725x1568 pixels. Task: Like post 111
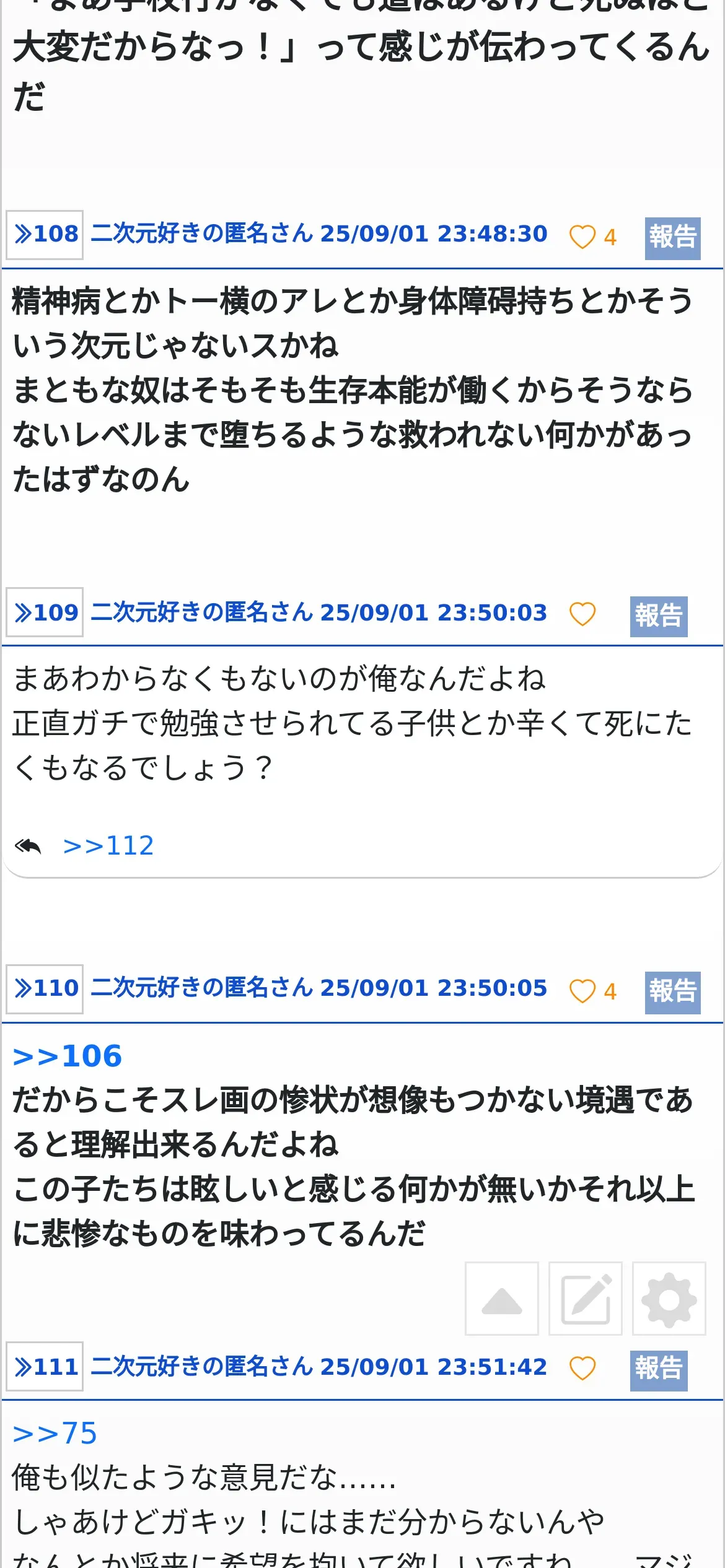click(582, 1368)
